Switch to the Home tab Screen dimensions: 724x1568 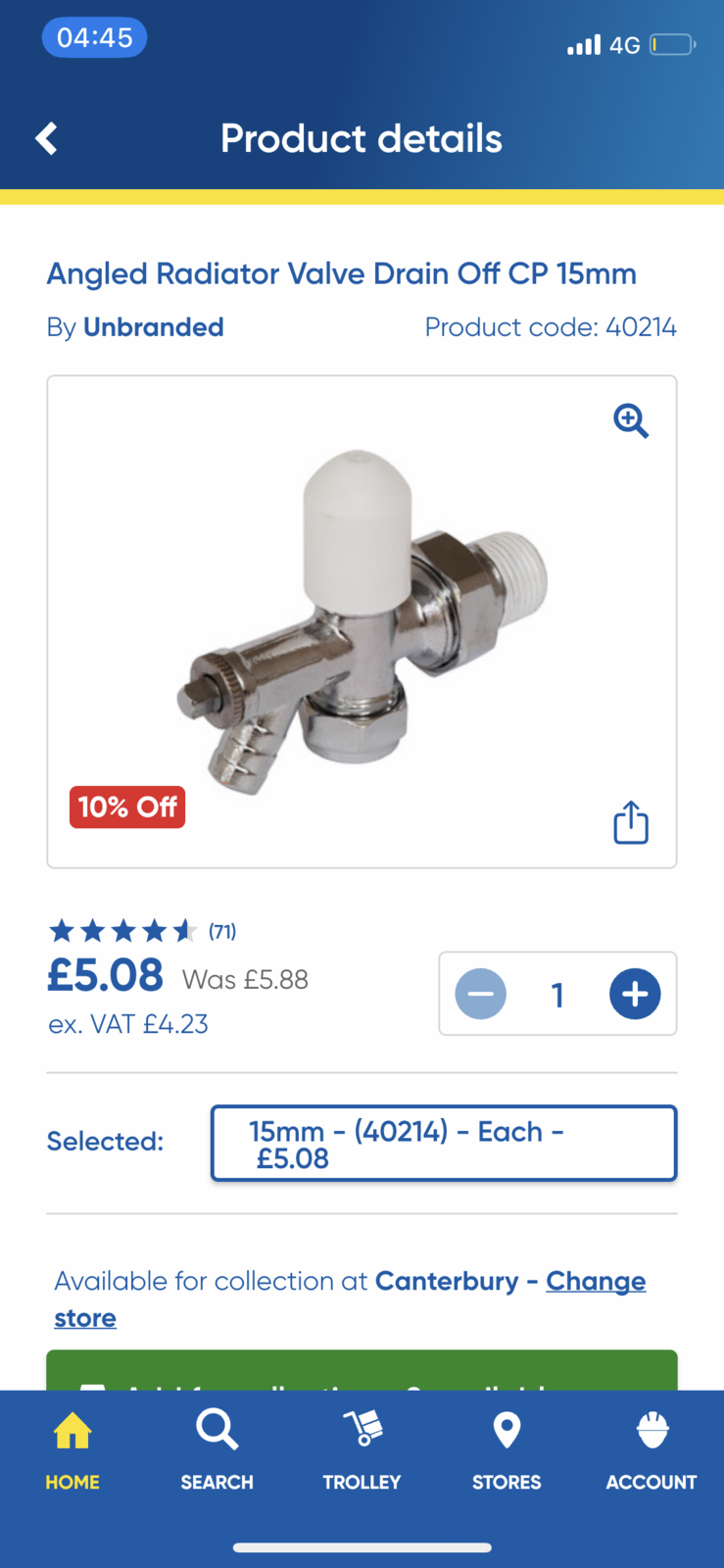pyautogui.click(x=72, y=1450)
